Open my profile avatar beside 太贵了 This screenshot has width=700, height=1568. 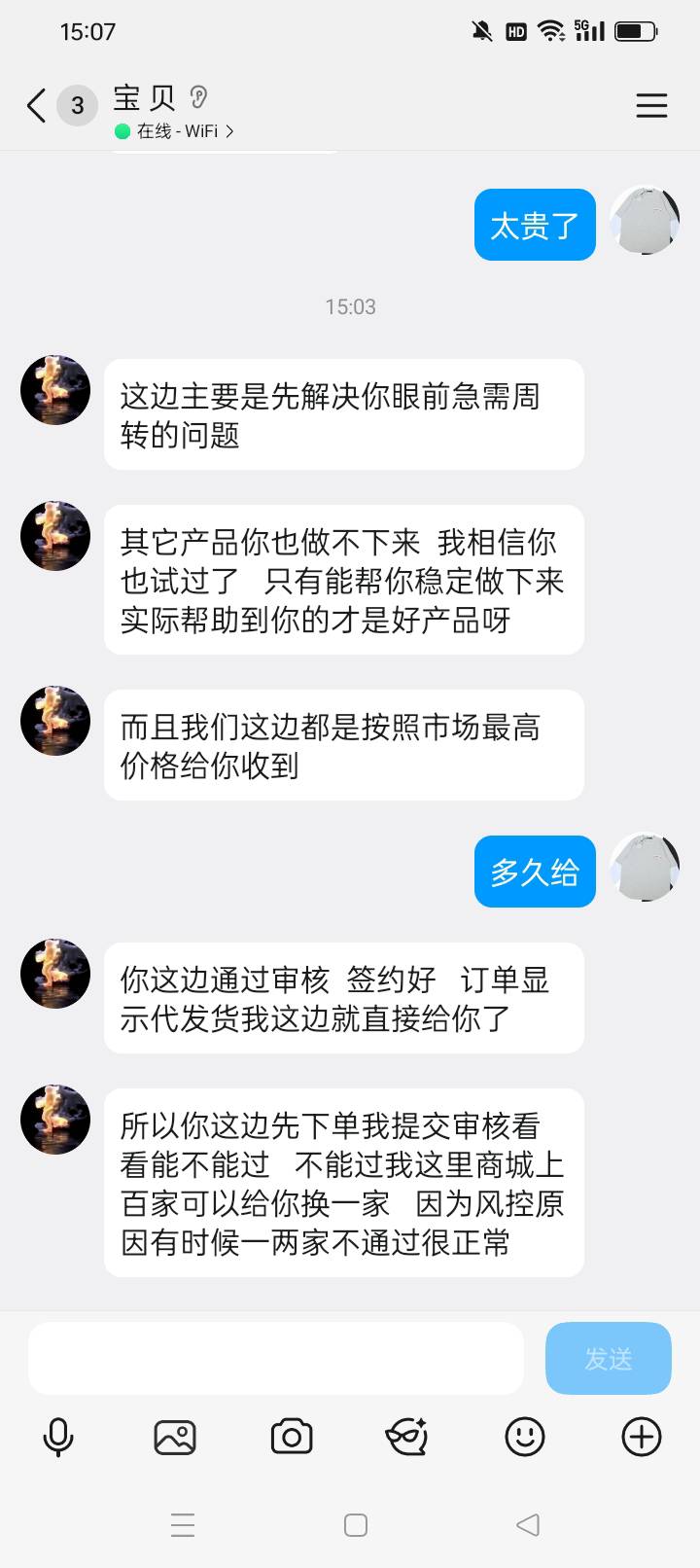(x=645, y=220)
